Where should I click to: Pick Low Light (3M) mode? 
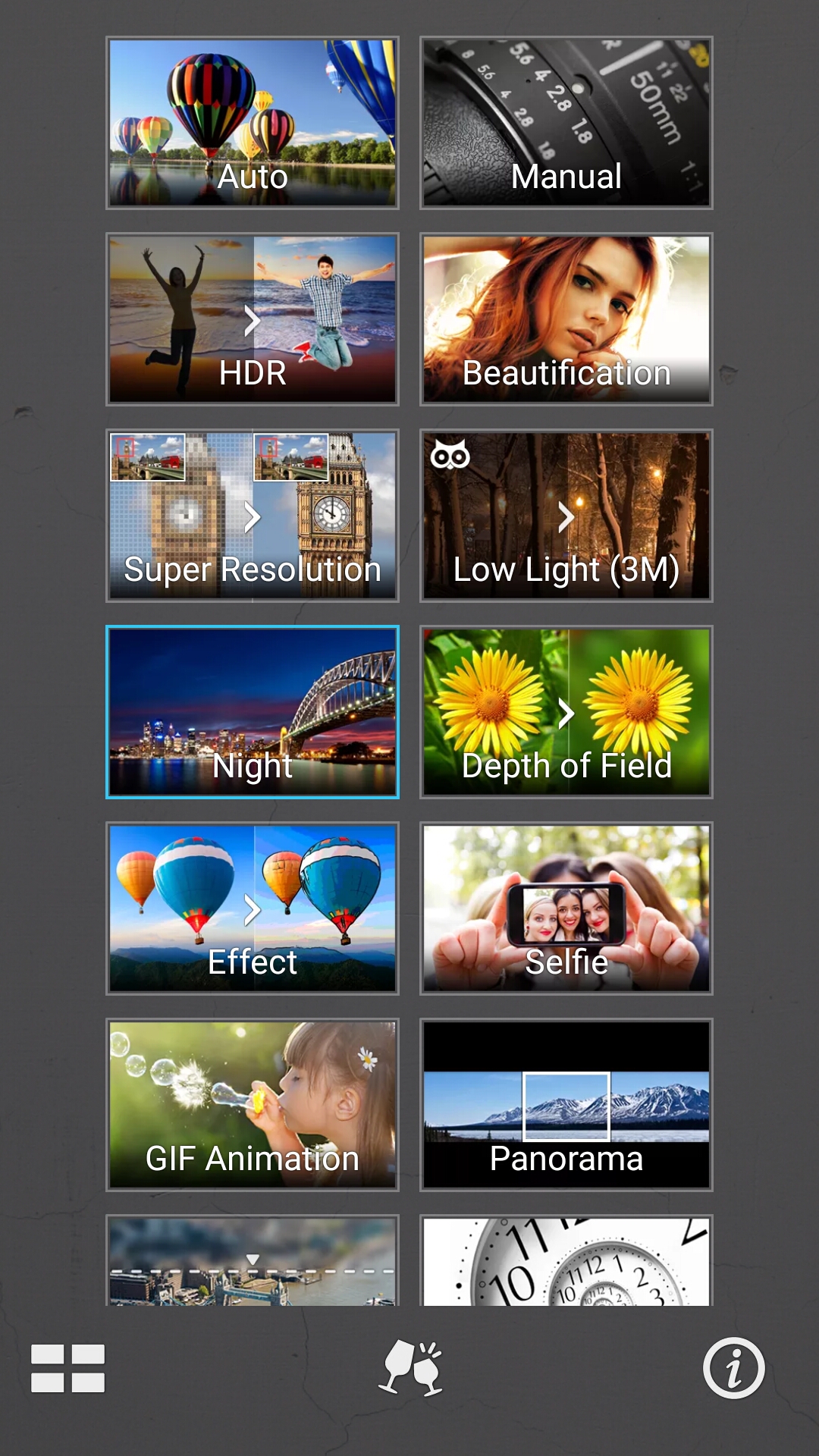[566, 516]
